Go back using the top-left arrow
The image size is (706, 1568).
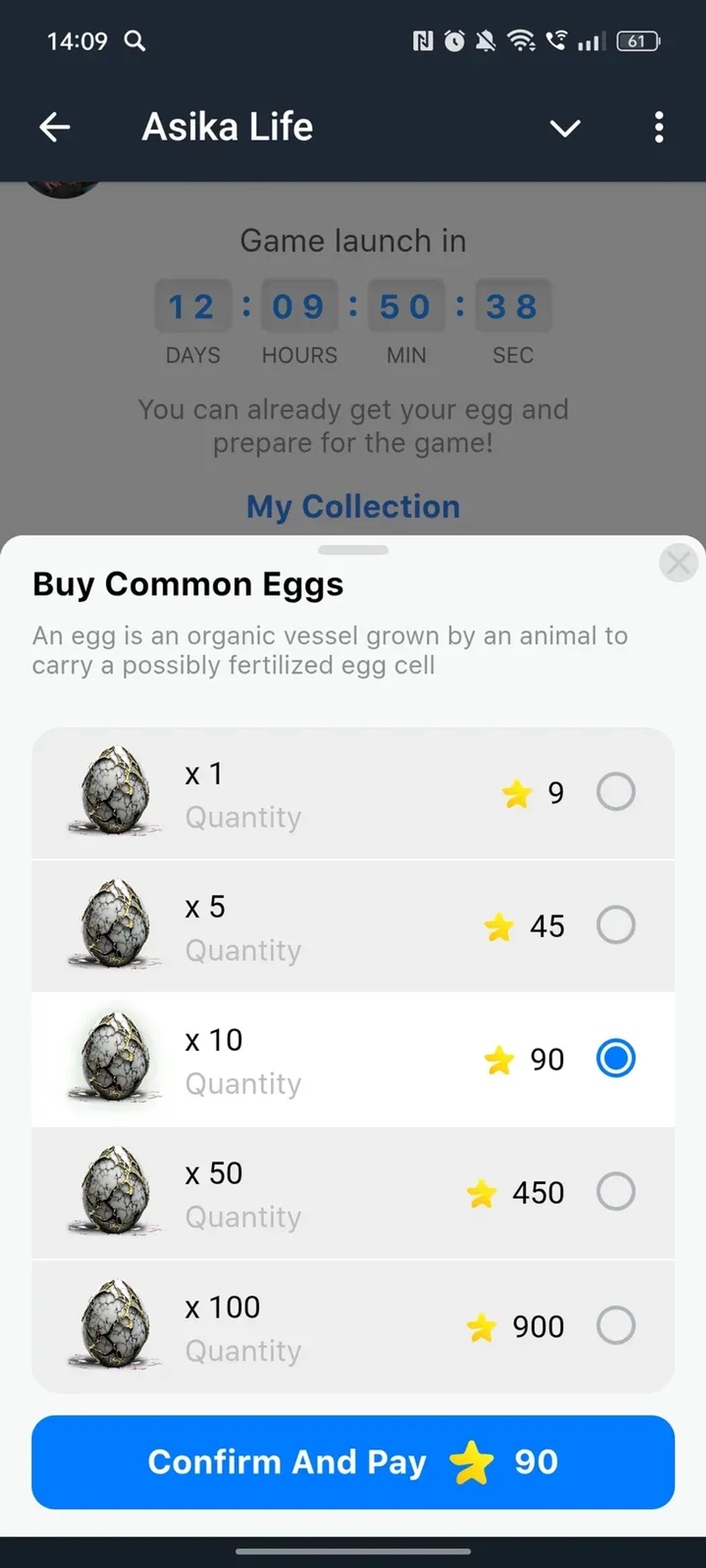55,127
